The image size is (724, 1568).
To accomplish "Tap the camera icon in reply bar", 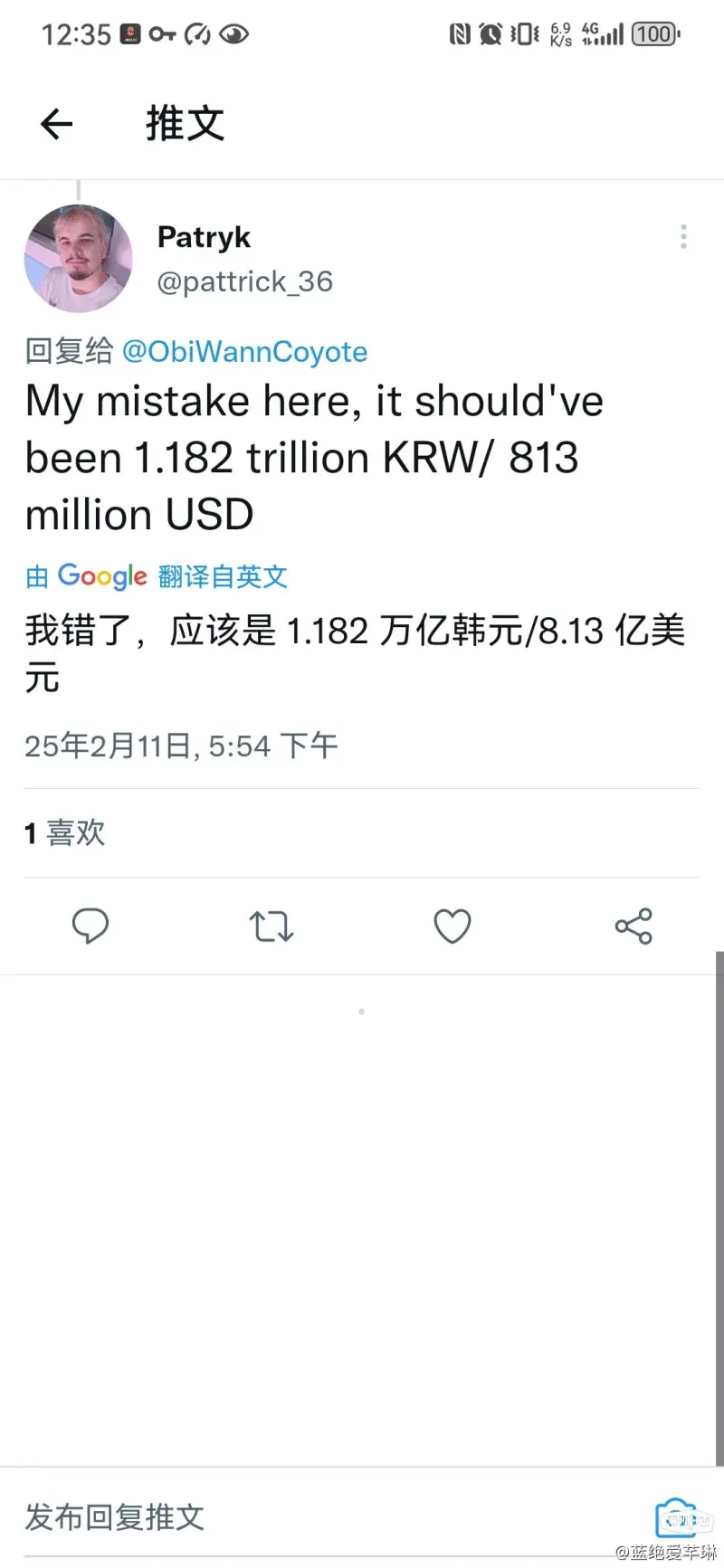I will pos(675,1516).
